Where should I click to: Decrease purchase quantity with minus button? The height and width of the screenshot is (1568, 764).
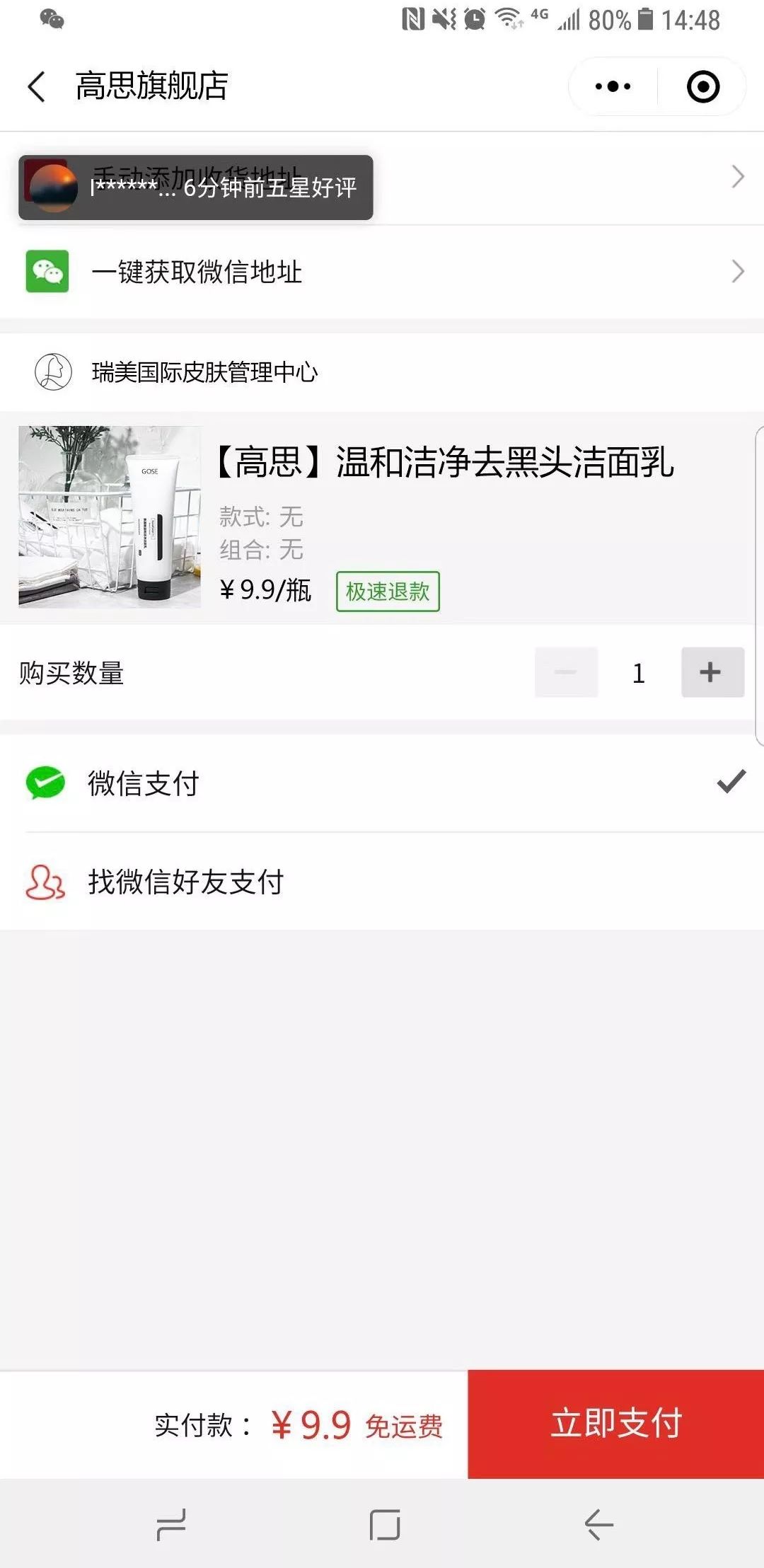coord(565,673)
